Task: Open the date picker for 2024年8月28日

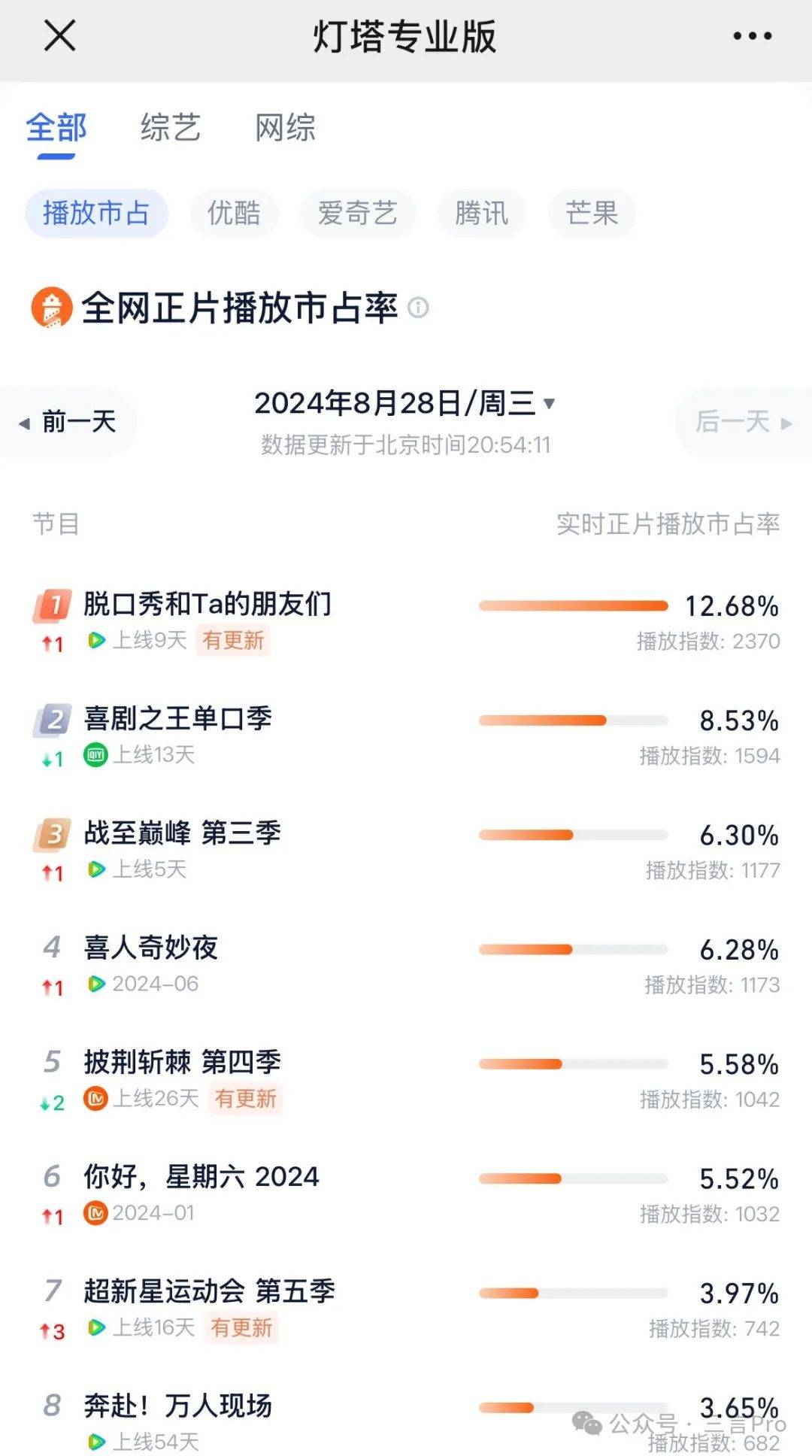Action: [x=405, y=404]
